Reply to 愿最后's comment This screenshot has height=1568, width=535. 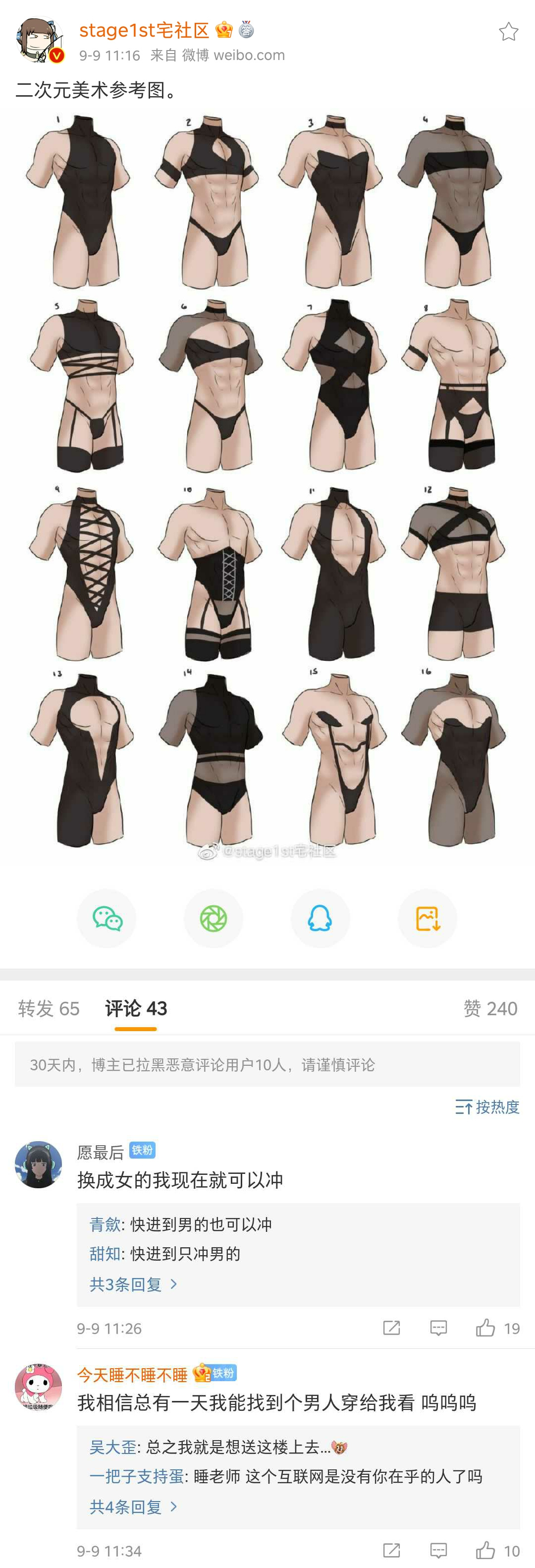[x=438, y=1328]
